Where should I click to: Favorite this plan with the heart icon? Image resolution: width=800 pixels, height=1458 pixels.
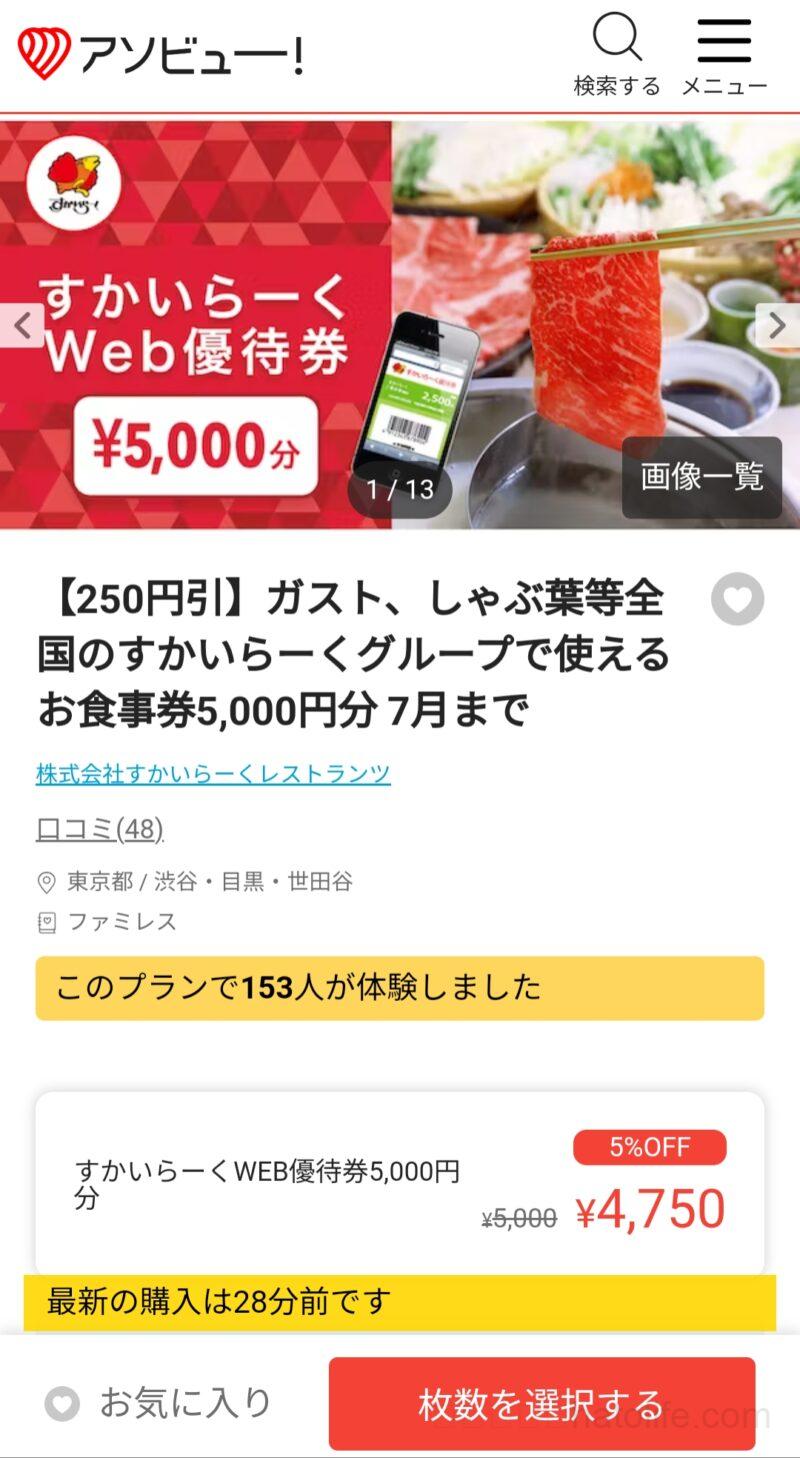[737, 600]
